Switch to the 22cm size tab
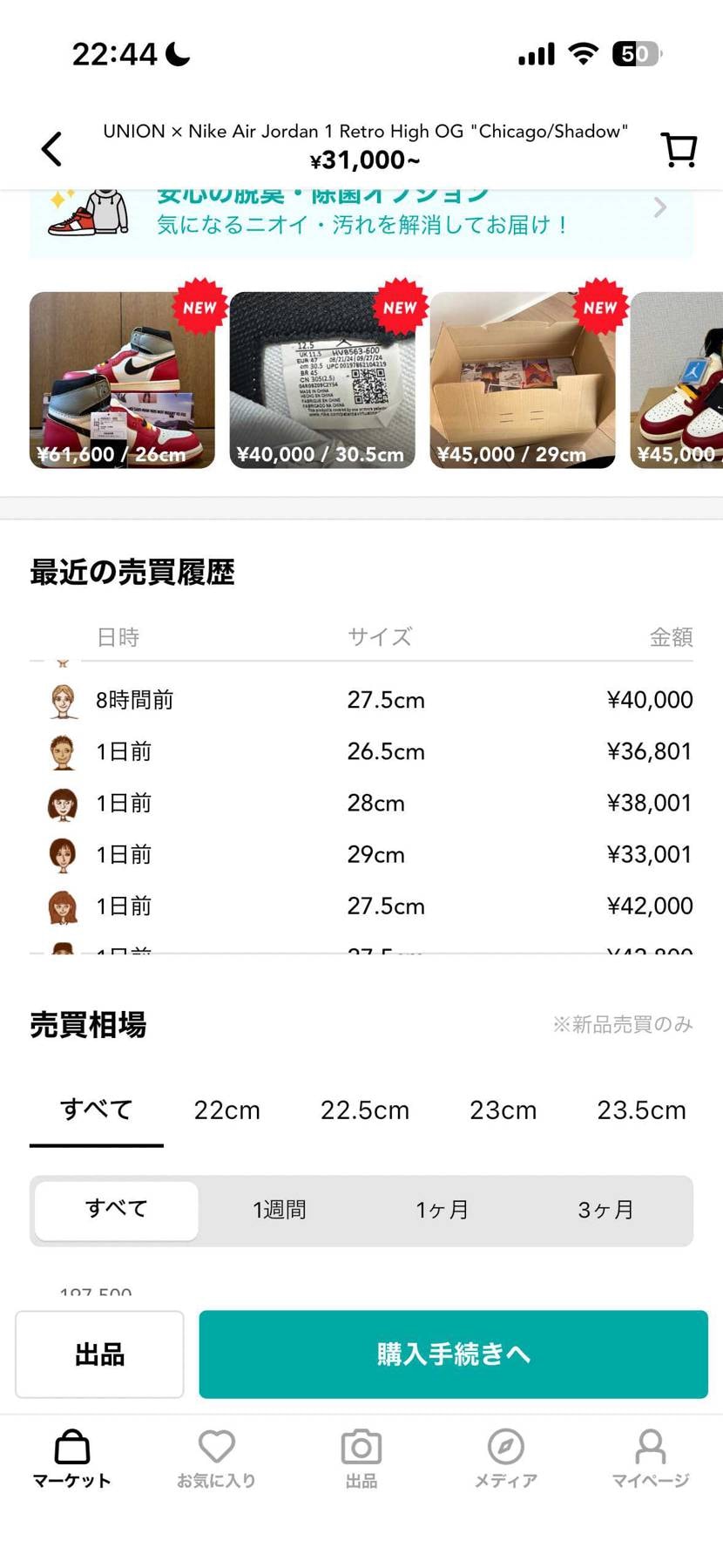 226,1110
